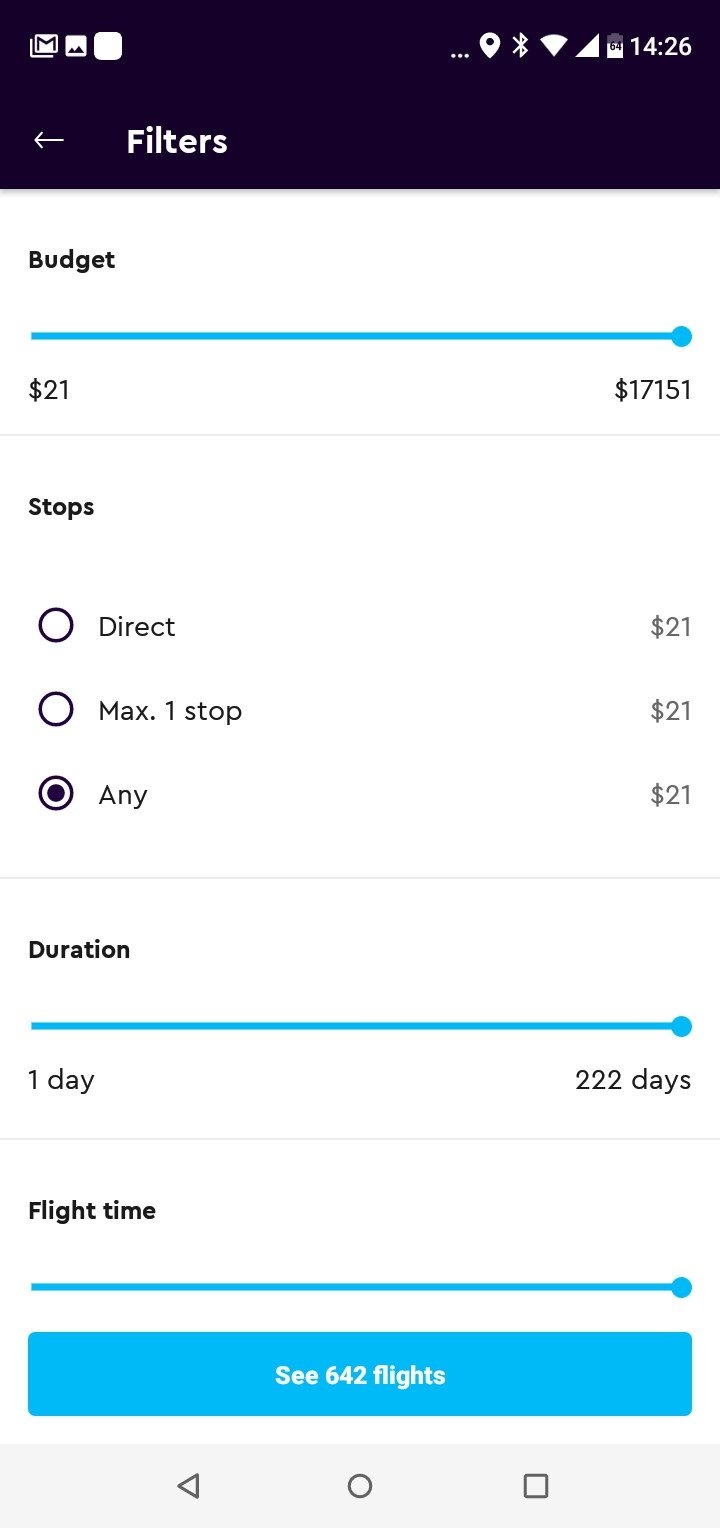This screenshot has width=720, height=1528.
Task: Tap the Flight time slider handle
Action: coord(681,1287)
